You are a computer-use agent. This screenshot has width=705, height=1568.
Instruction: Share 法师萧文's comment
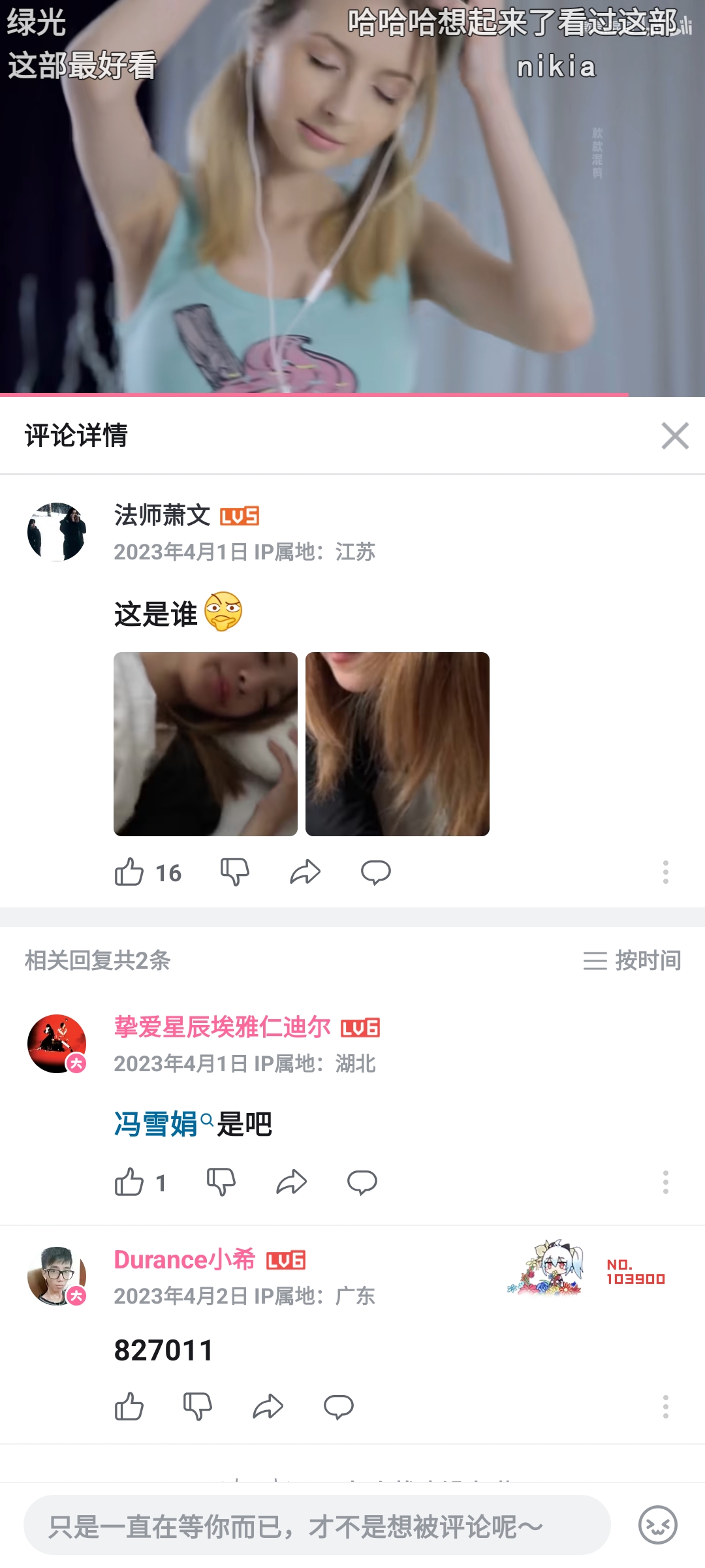(x=305, y=872)
